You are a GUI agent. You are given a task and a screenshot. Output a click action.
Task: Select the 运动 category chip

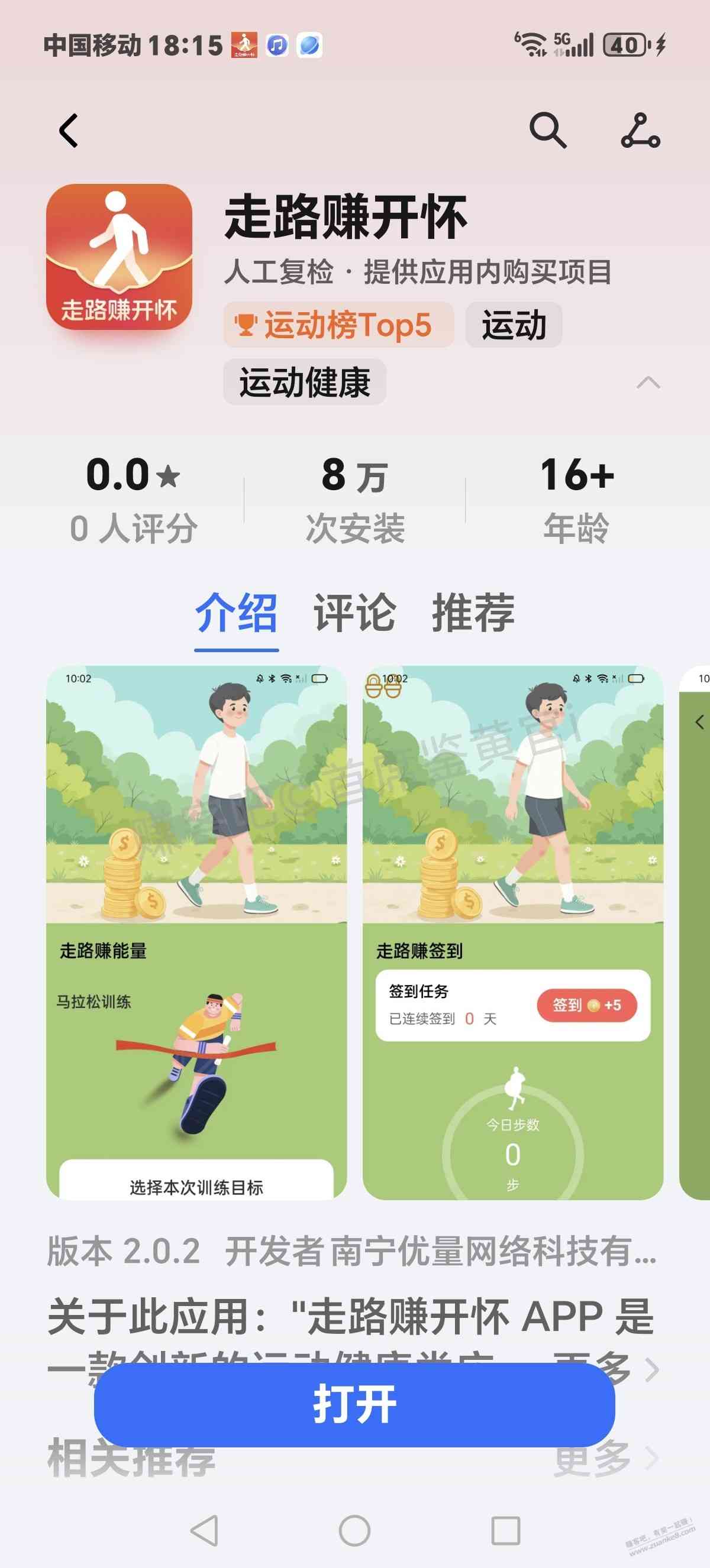(x=514, y=325)
